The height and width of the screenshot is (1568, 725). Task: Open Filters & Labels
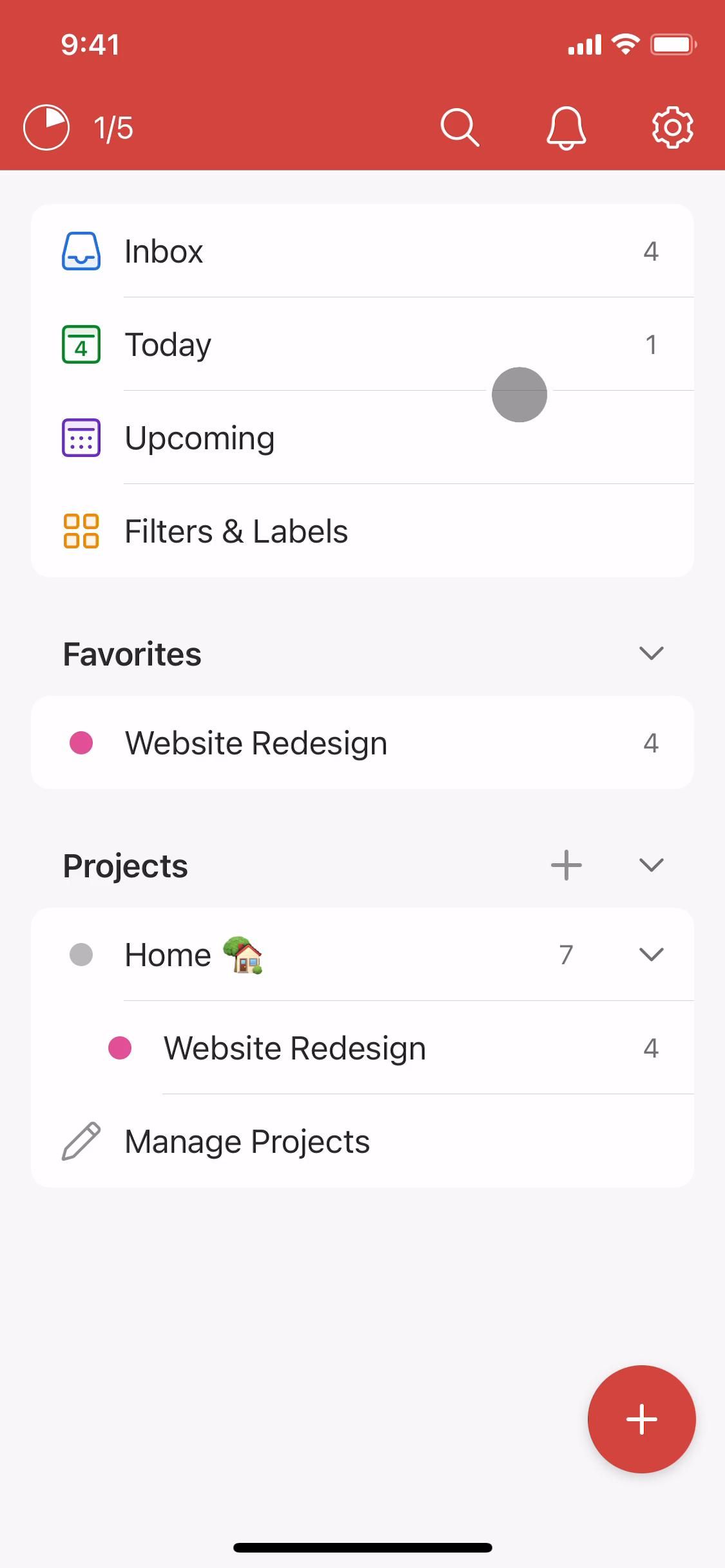(361, 531)
